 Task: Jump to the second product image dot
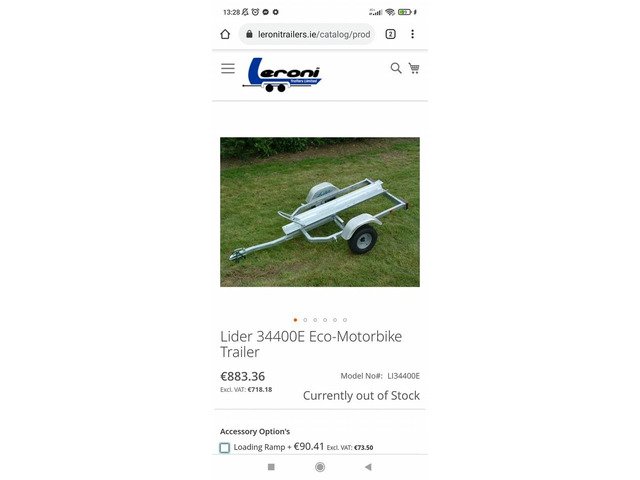[305, 320]
